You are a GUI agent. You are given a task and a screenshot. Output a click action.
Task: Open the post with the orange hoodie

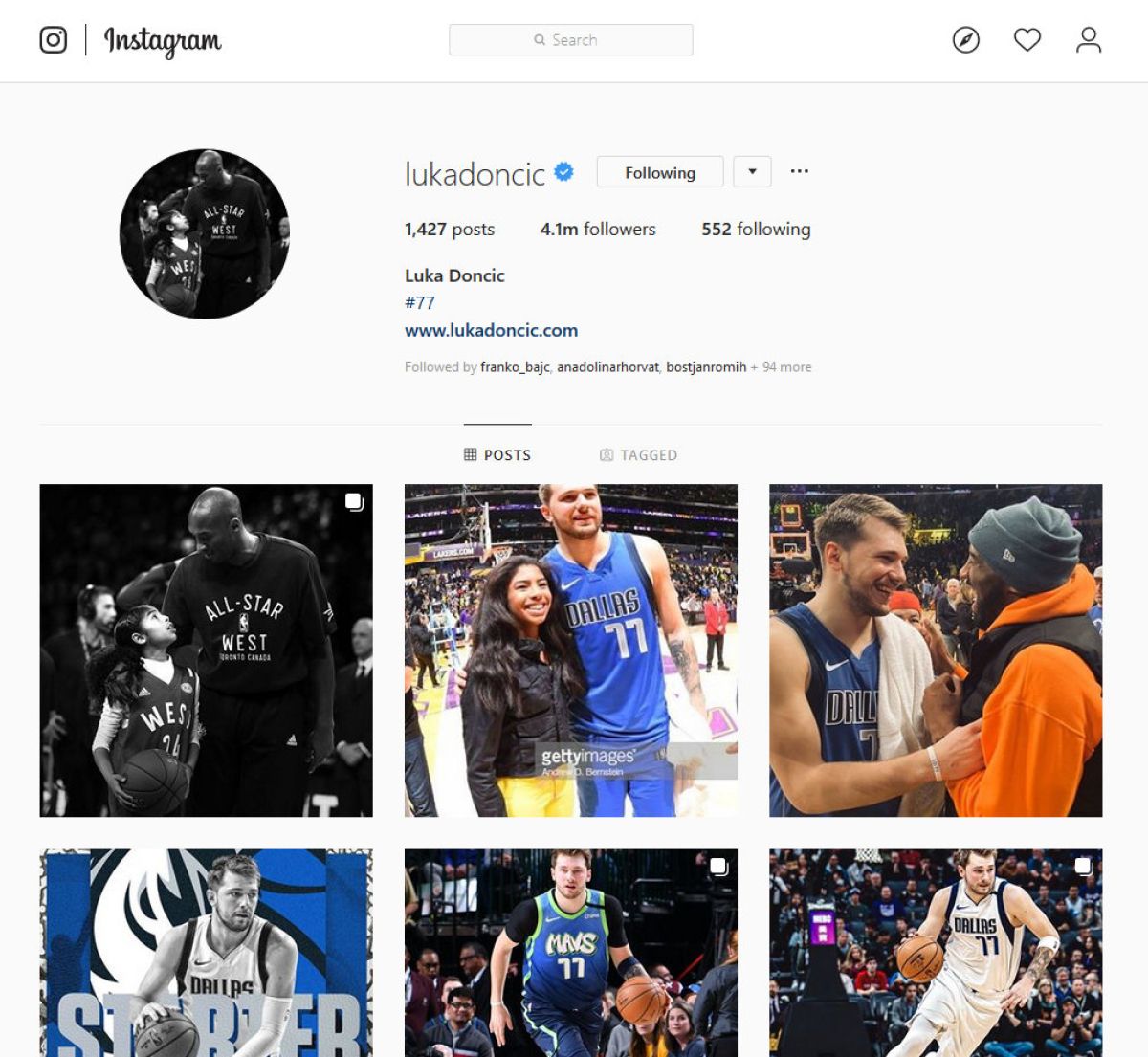tap(936, 650)
